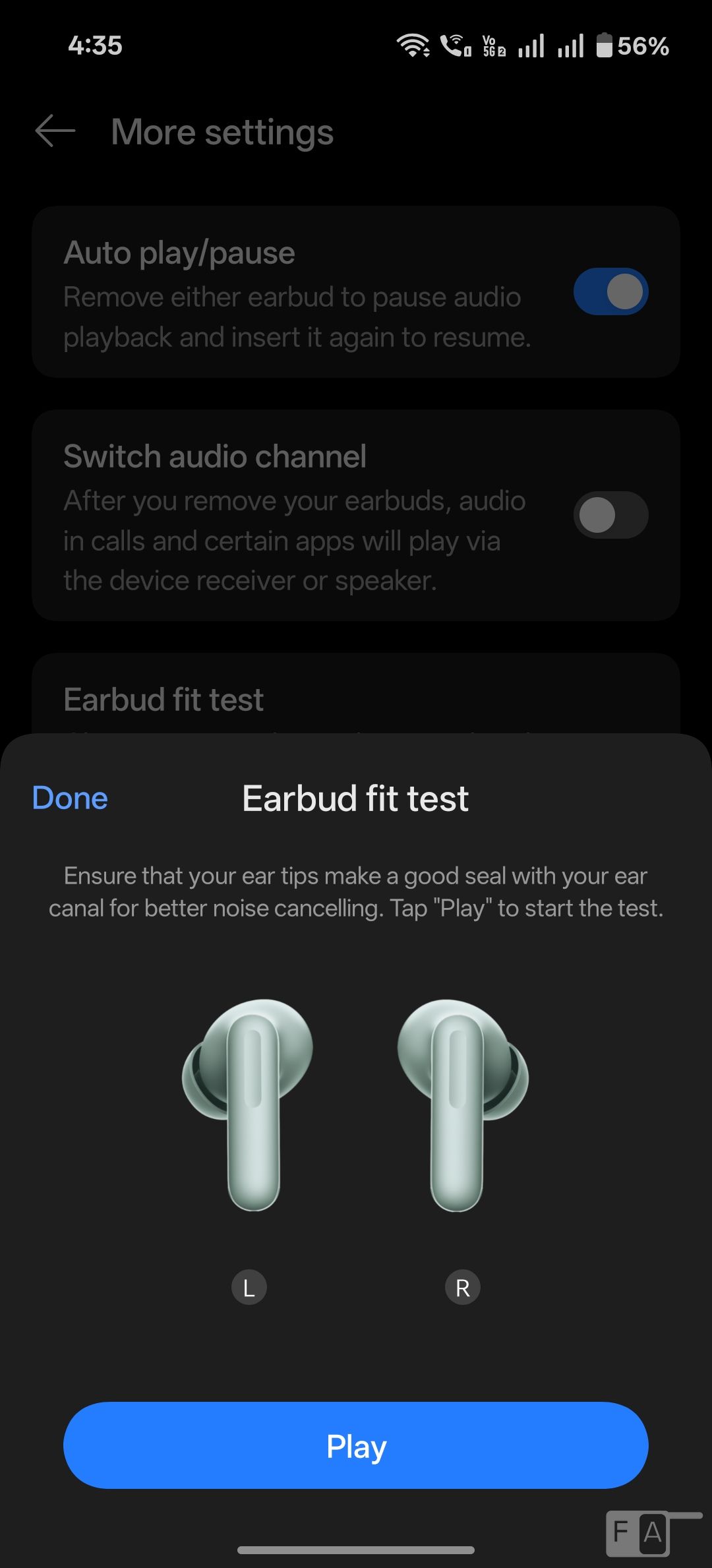
Task: Close the fit test sheet with Done
Action: click(x=70, y=798)
